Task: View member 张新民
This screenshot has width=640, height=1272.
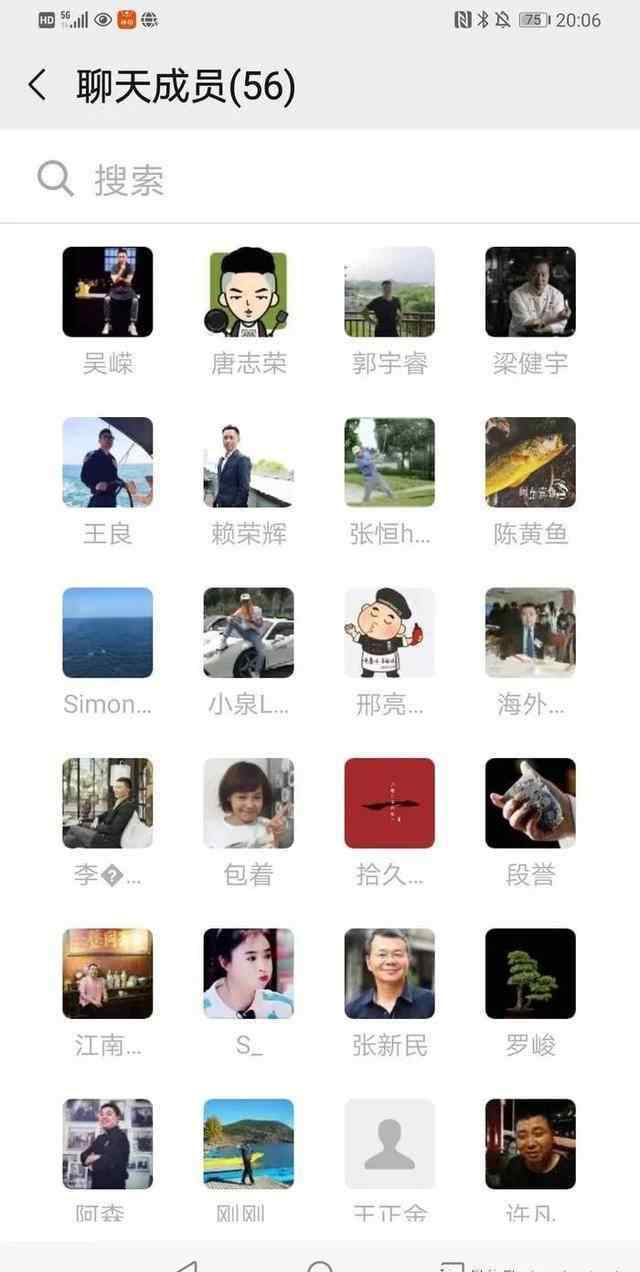Action: [x=390, y=974]
